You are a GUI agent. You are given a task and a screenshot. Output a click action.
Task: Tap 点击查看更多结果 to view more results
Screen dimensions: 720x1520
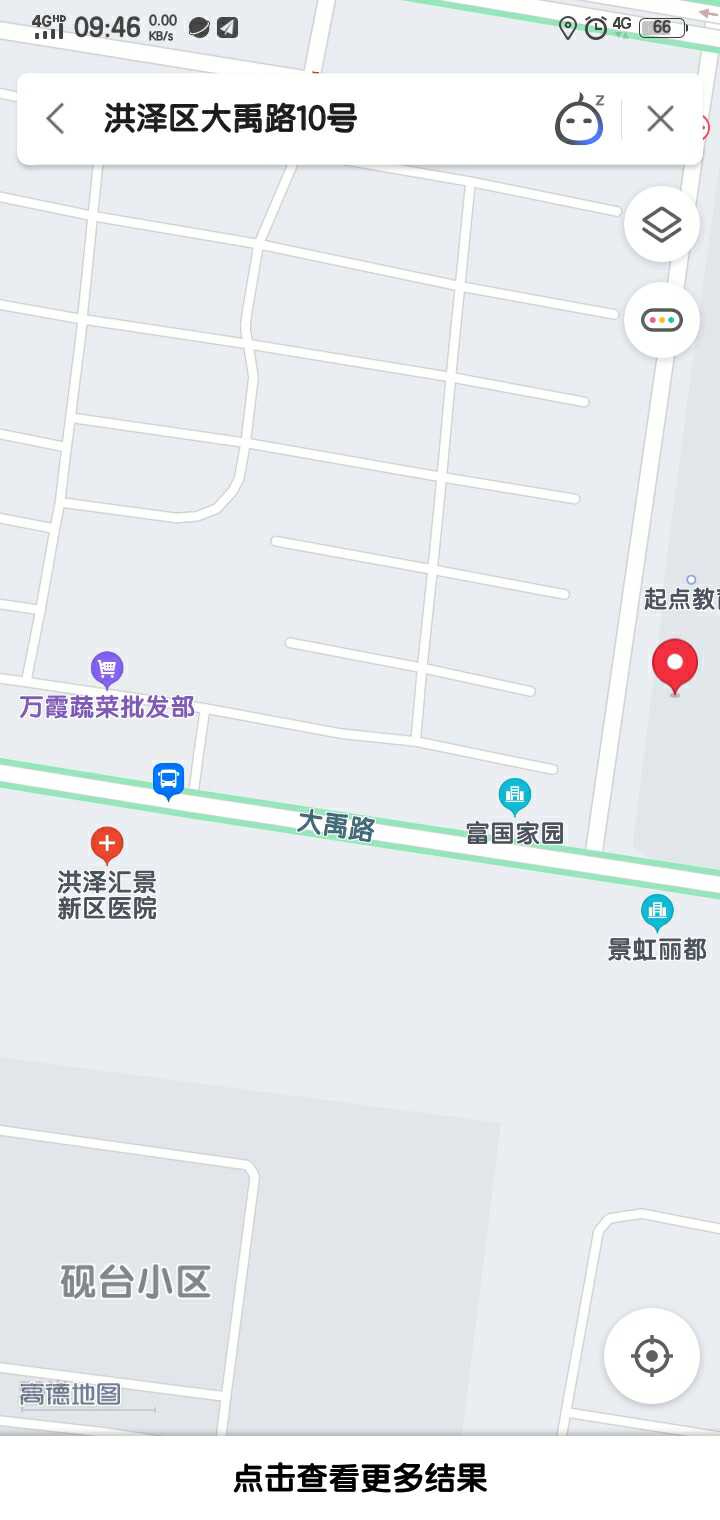360,1478
